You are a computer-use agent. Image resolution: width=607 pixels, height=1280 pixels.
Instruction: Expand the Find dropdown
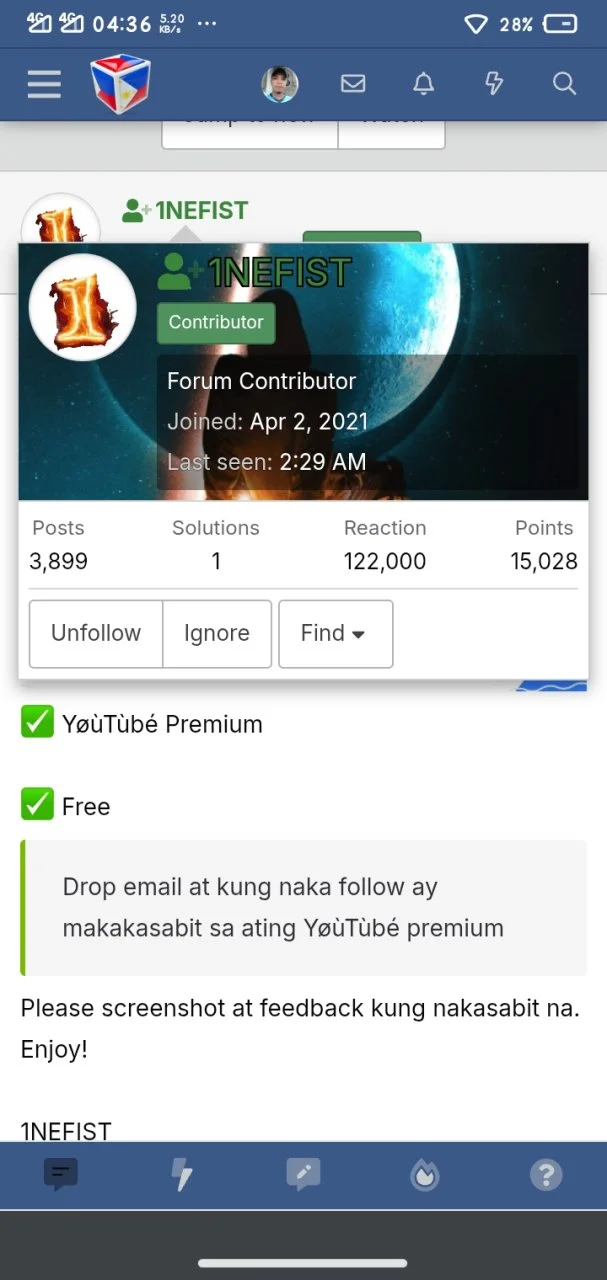point(335,633)
